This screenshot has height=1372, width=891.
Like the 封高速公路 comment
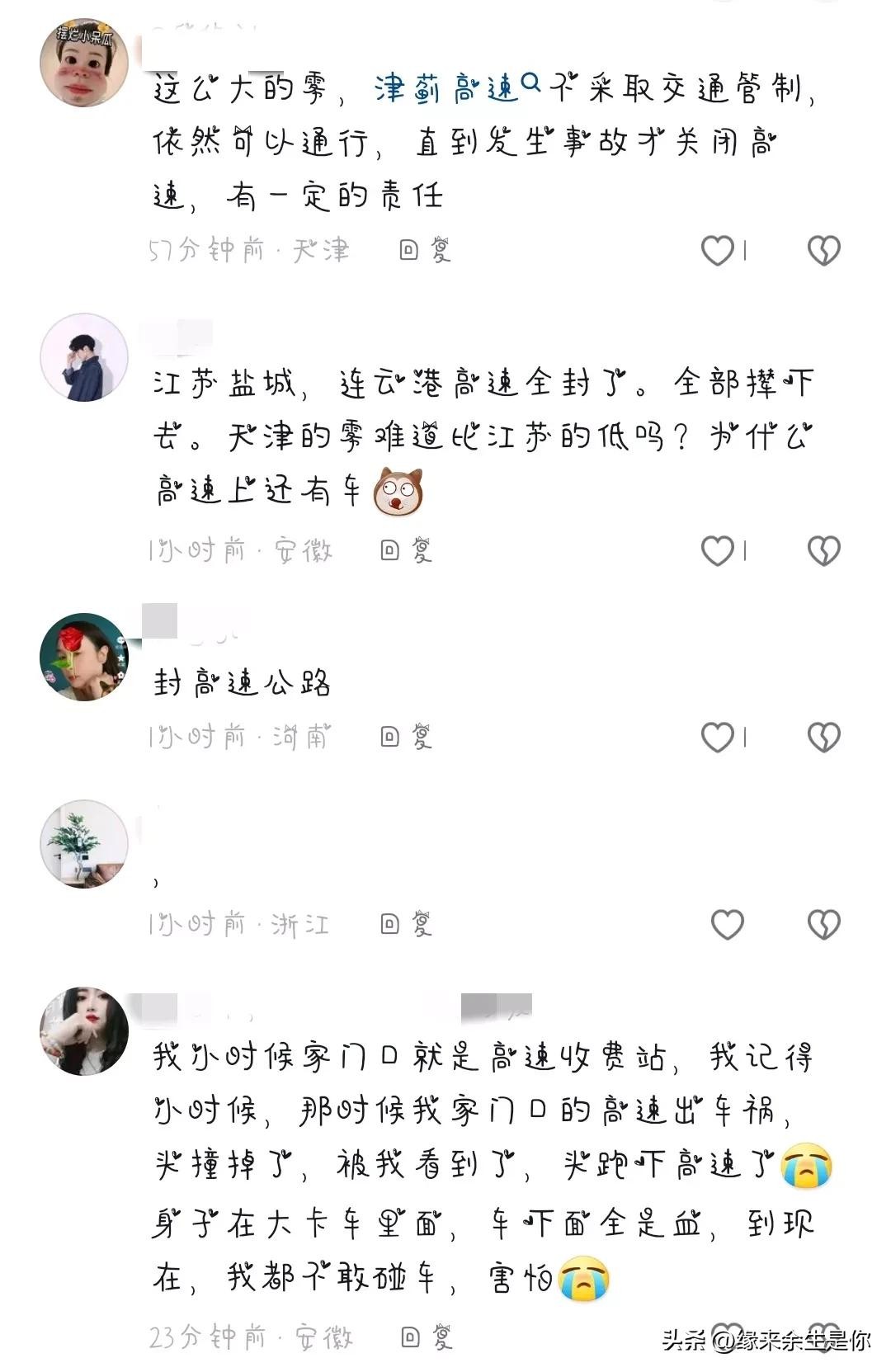[x=718, y=738]
